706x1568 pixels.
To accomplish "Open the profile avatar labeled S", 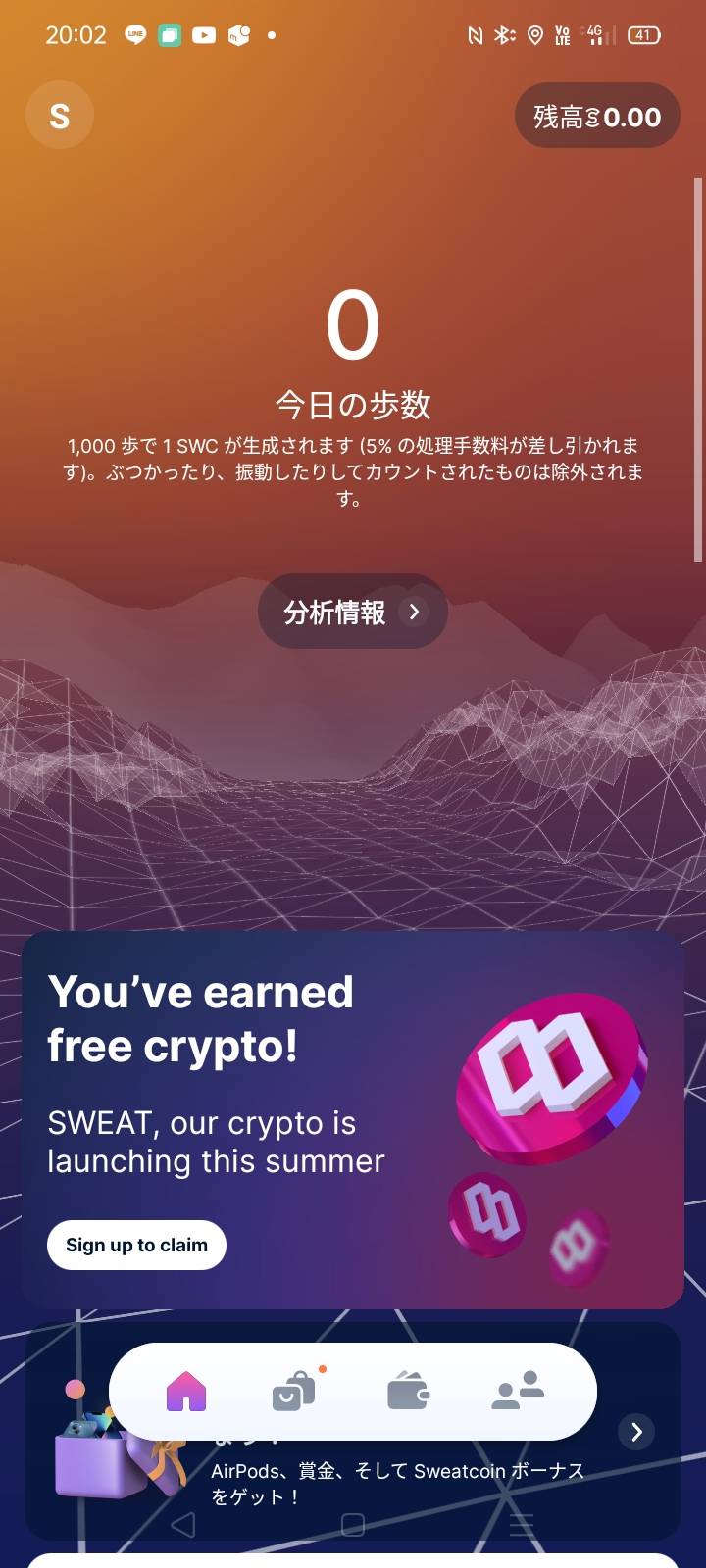I will [60, 116].
